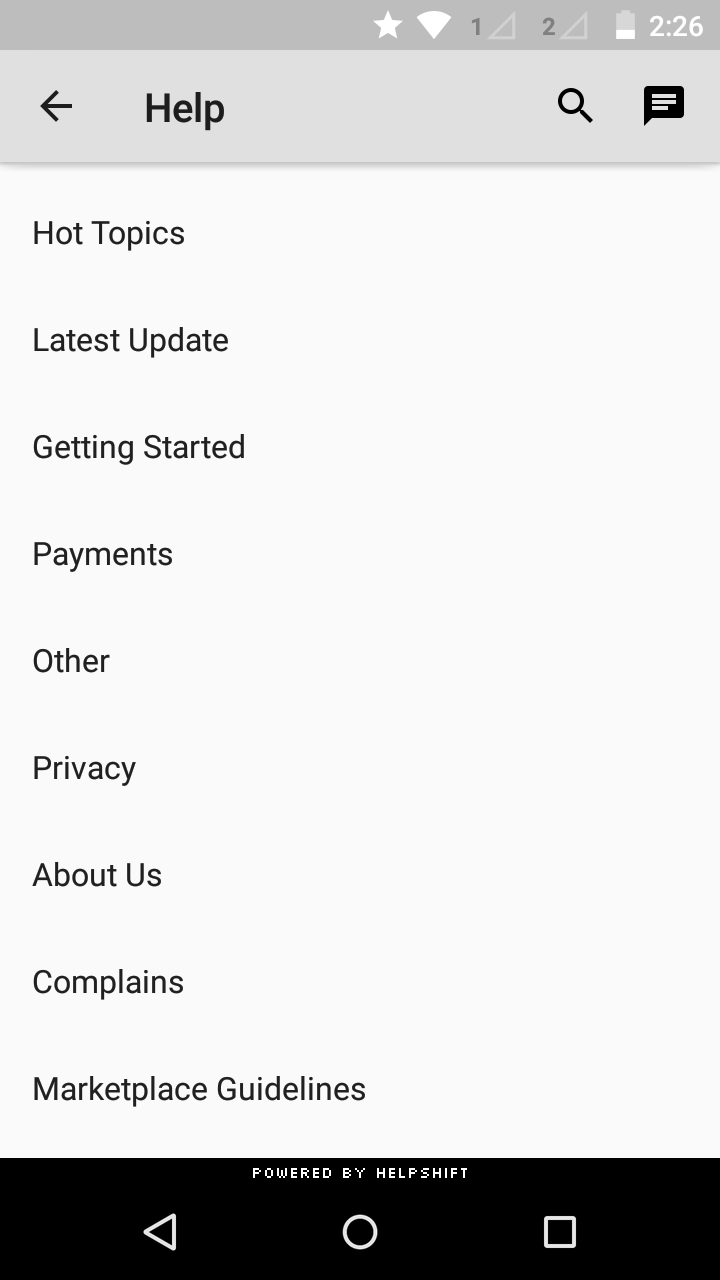Choose the Complains category
This screenshot has width=720, height=1280.
[x=108, y=982]
